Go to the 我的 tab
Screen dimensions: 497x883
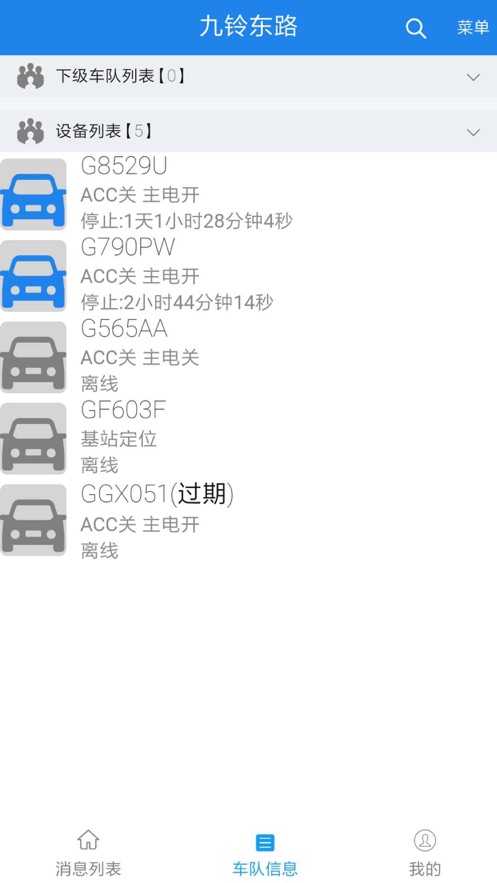coord(425,853)
